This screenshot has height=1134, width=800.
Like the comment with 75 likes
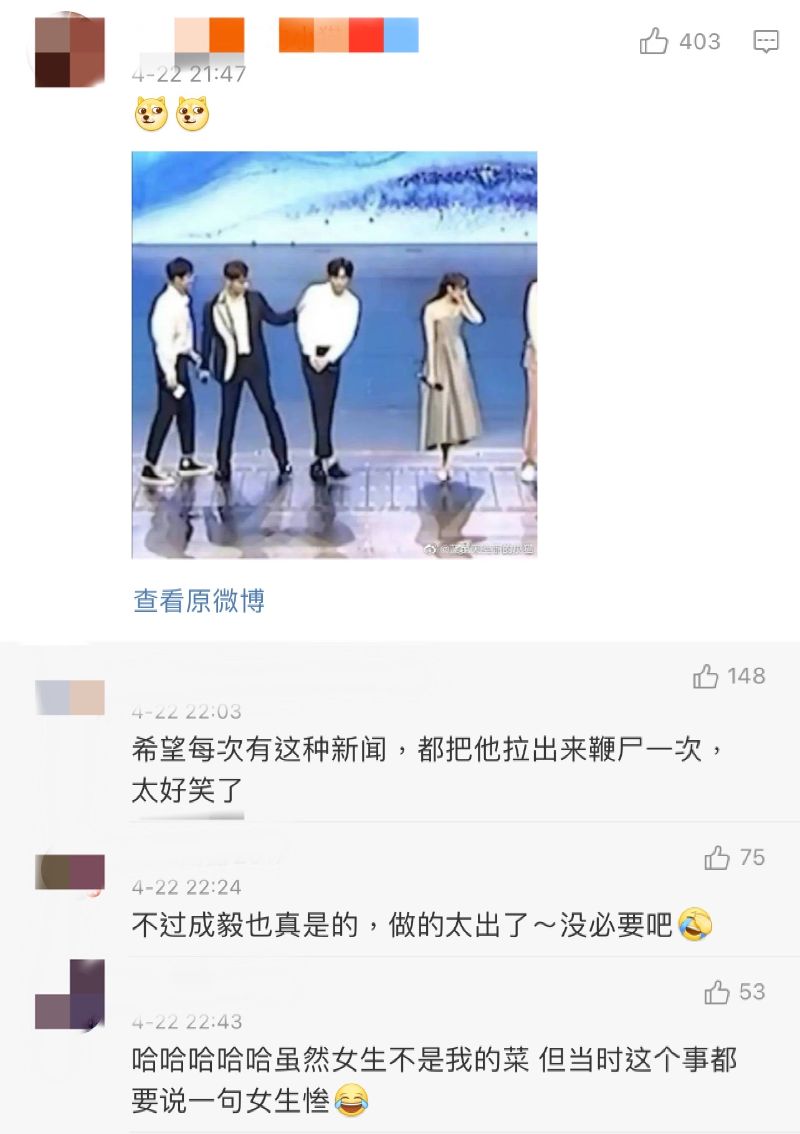[717, 858]
